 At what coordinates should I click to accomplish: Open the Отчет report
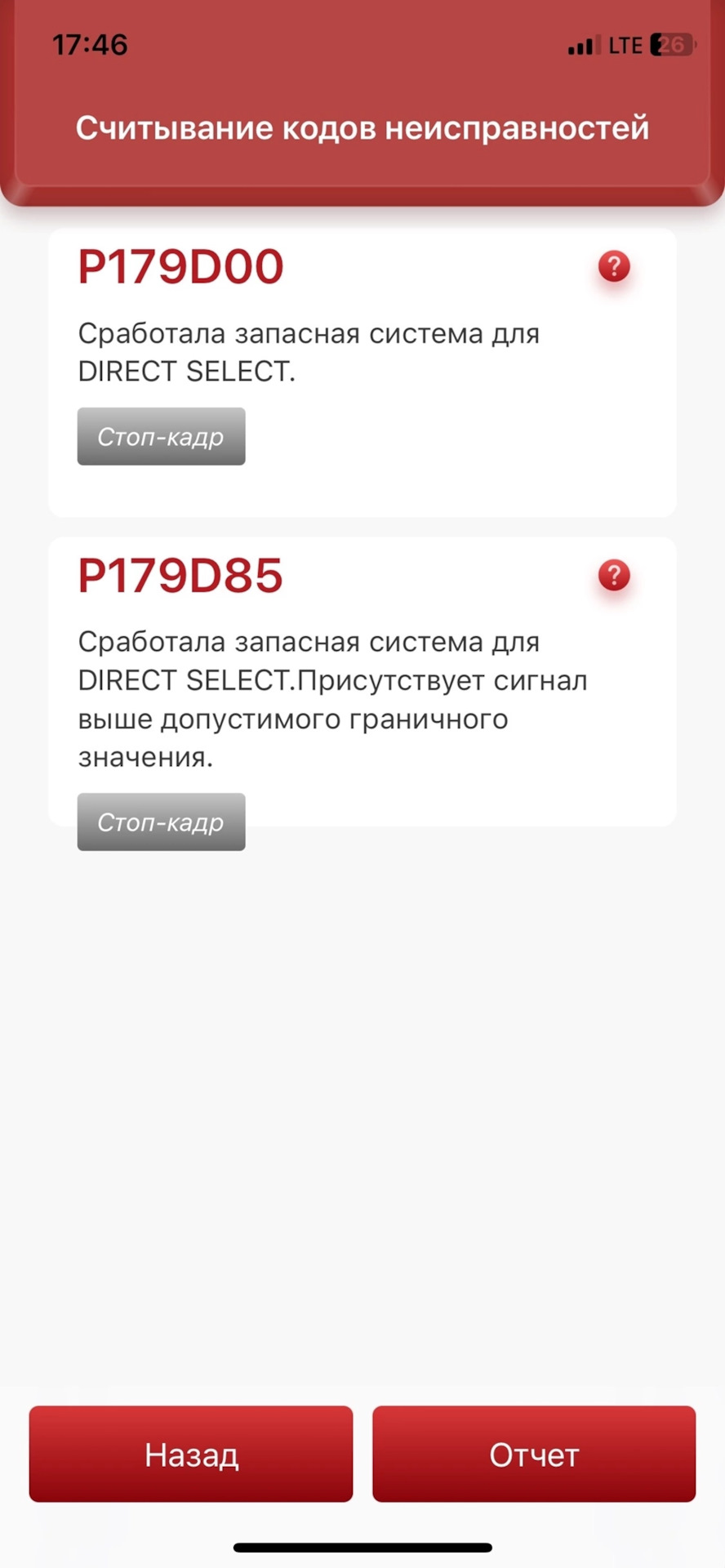534,1454
